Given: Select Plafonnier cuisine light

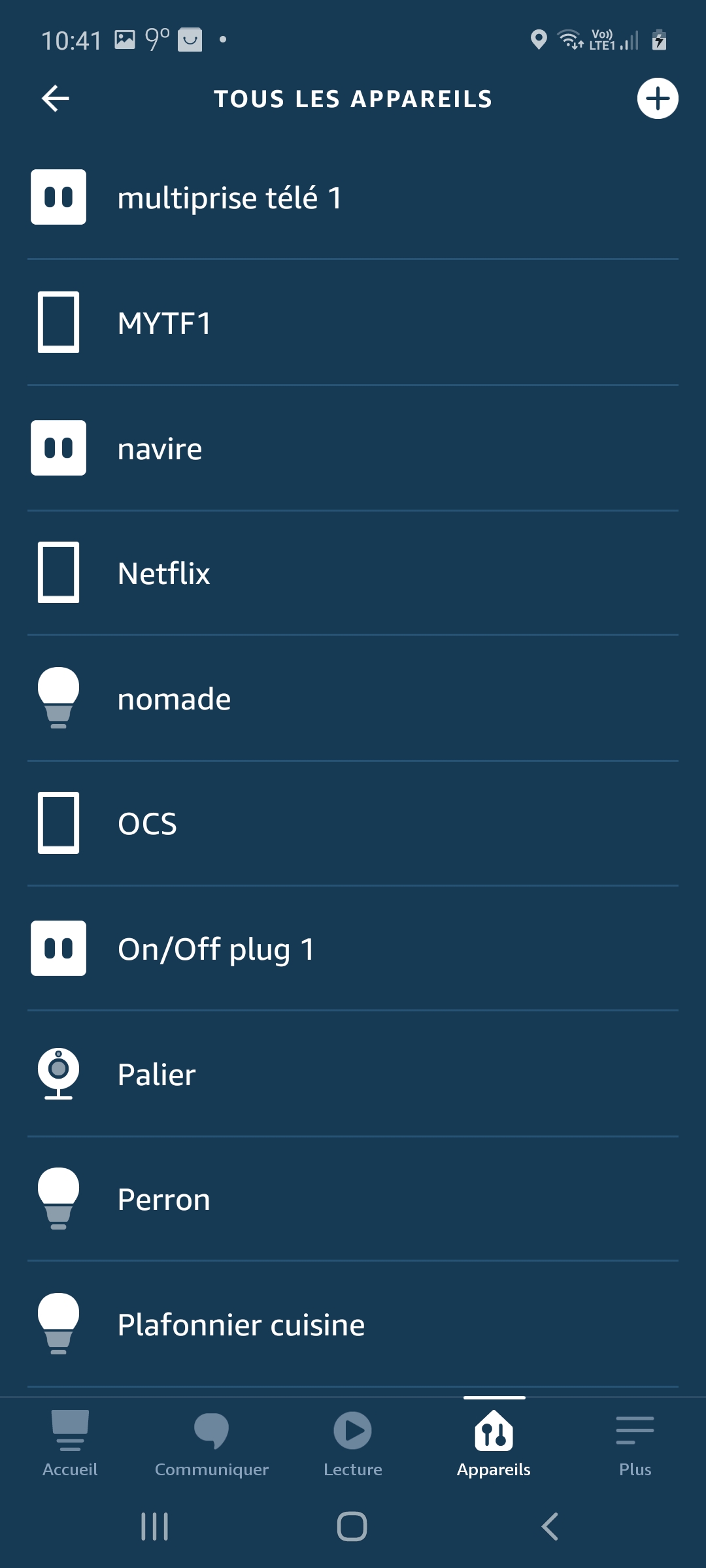Looking at the screenshot, I should 353,1324.
